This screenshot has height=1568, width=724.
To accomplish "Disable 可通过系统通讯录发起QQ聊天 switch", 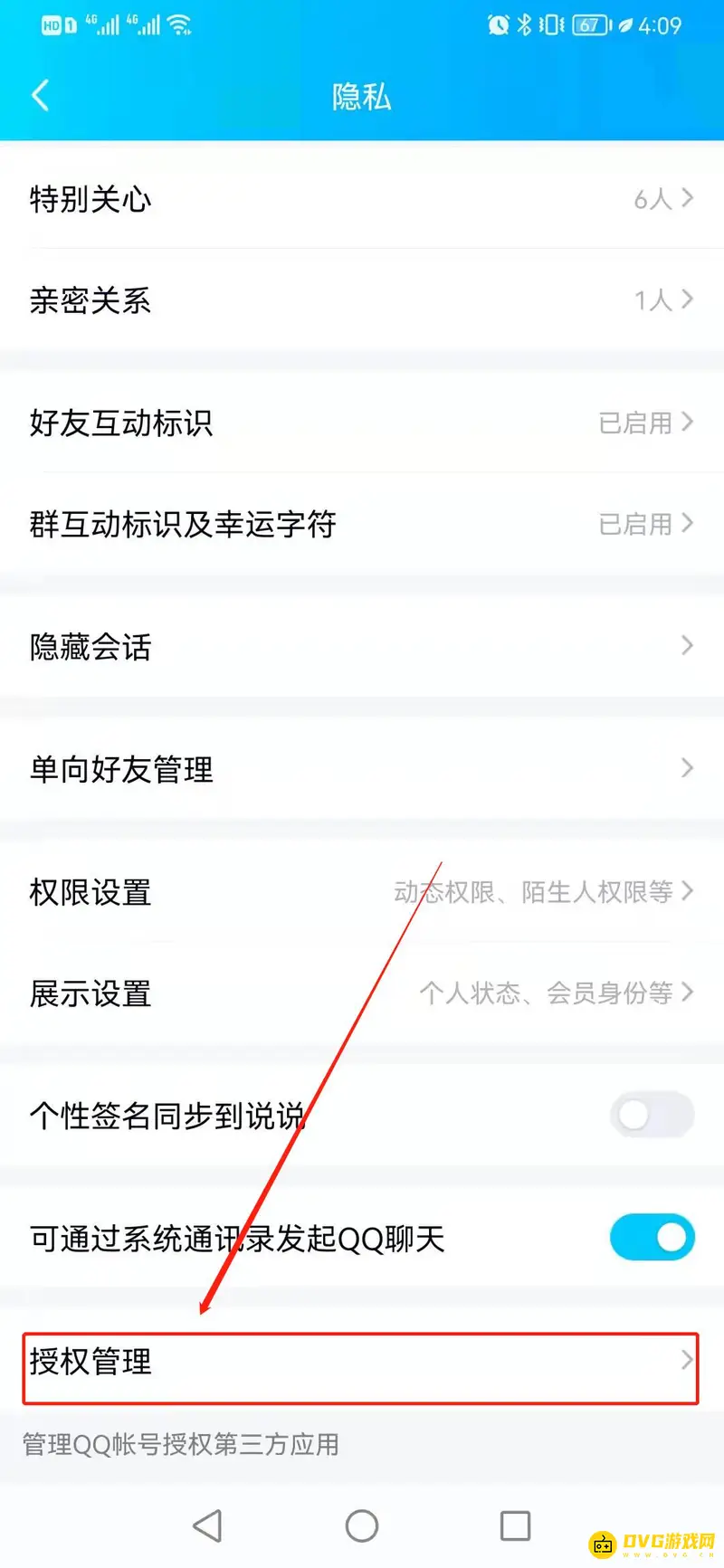I will tap(652, 1237).
